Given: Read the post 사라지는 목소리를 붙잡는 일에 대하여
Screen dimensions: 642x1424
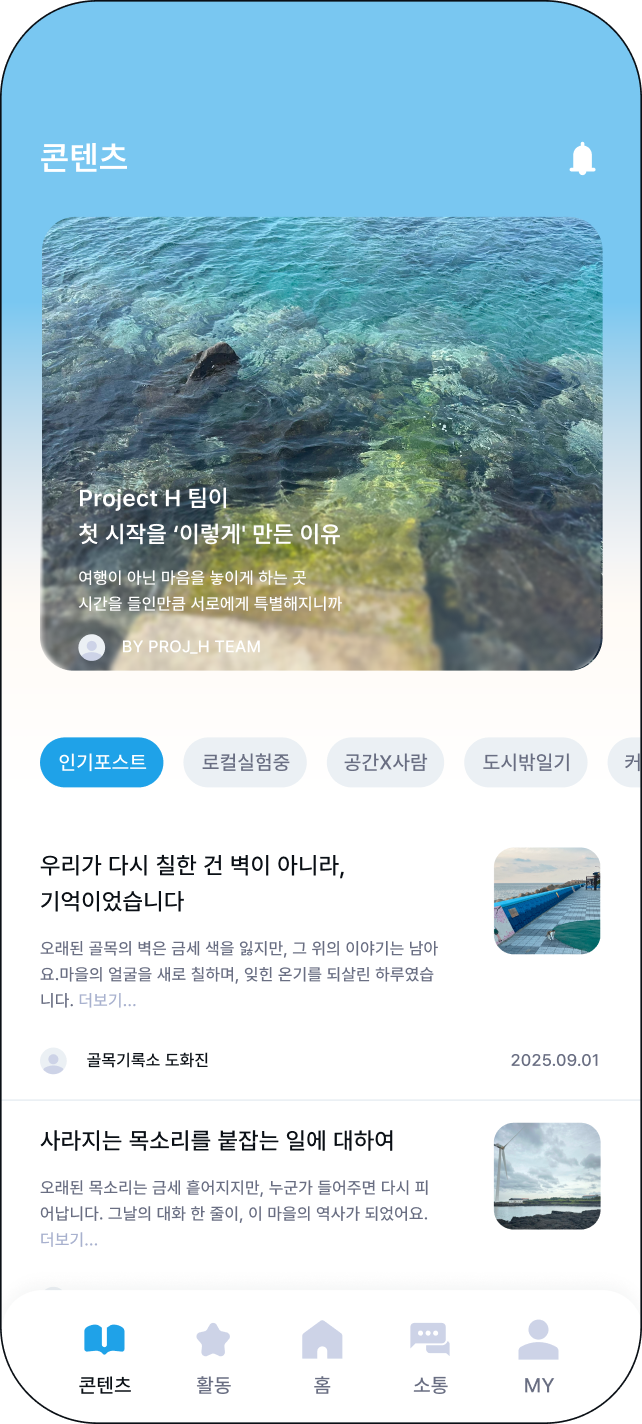Looking at the screenshot, I should [x=217, y=1140].
